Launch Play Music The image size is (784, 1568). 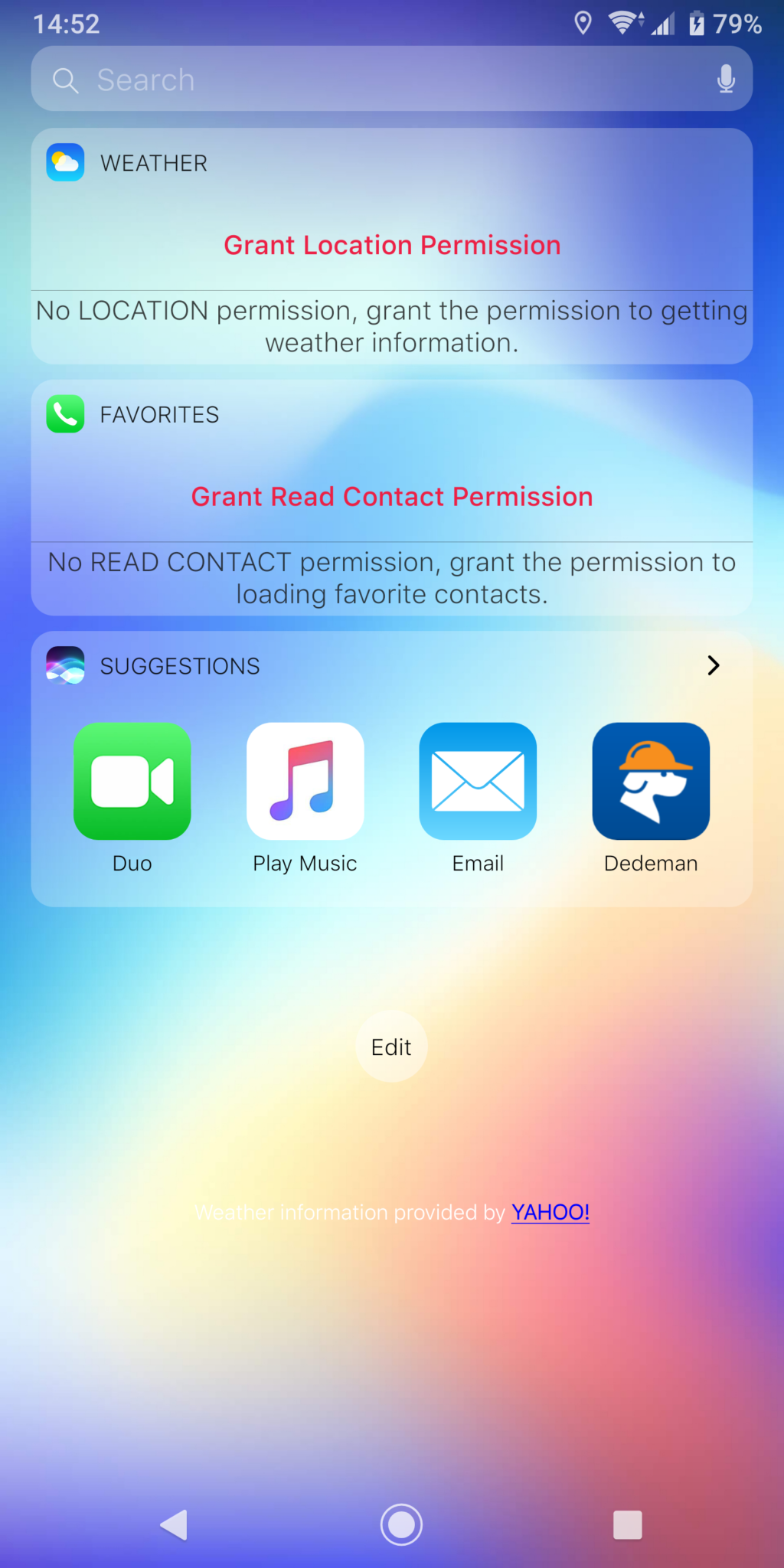(x=305, y=798)
